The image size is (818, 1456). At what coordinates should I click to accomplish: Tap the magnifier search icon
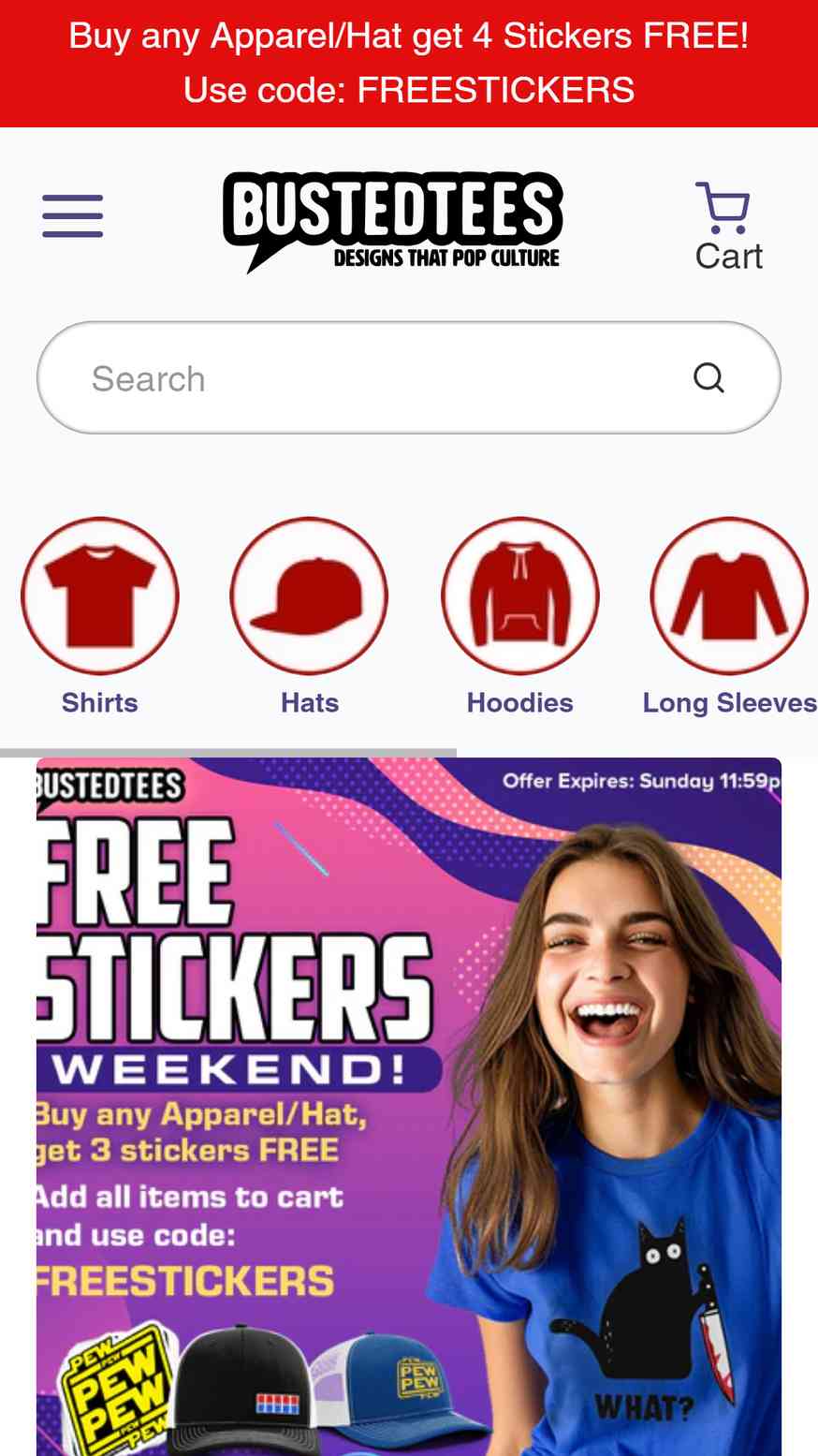tap(708, 378)
